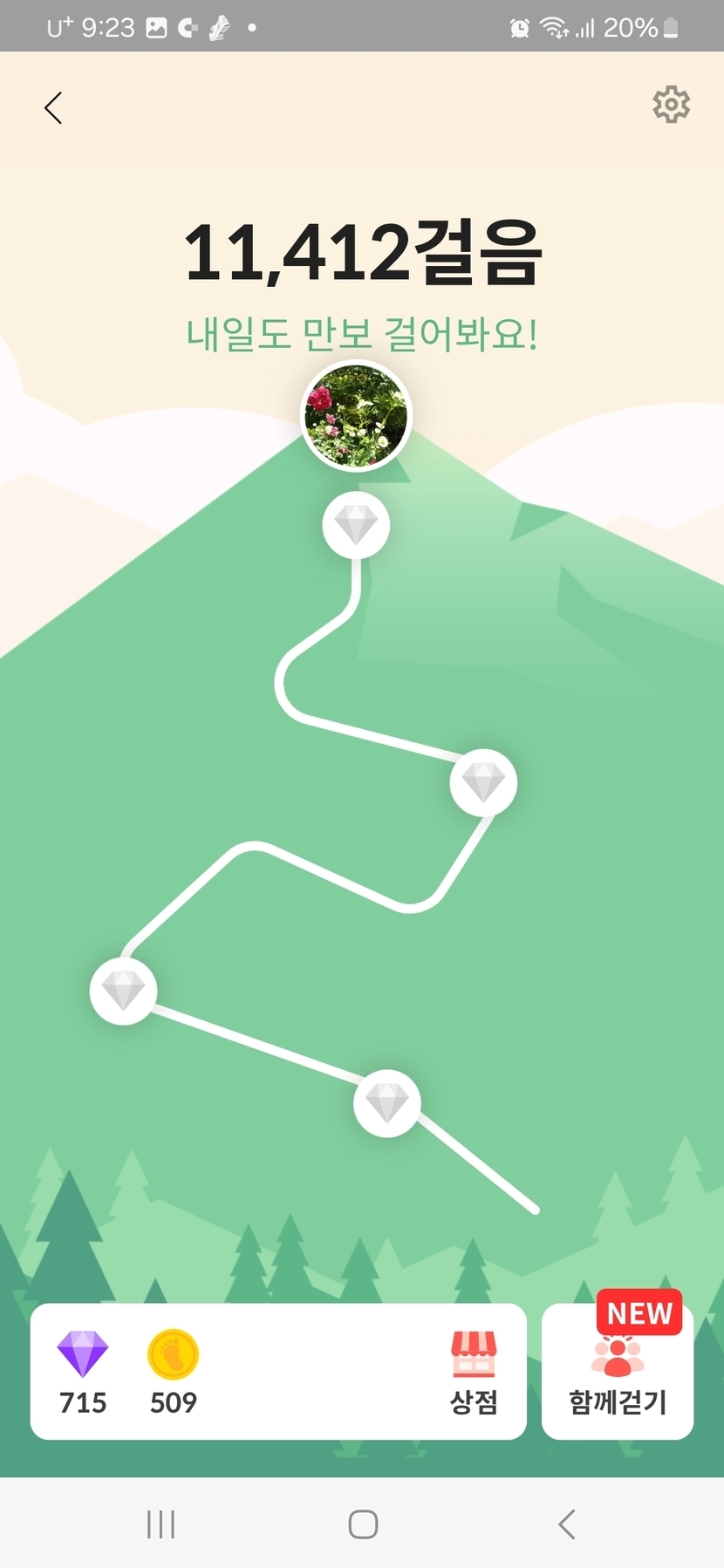
Task: Tap the gold footprint coin balance 509
Action: [x=174, y=1373]
